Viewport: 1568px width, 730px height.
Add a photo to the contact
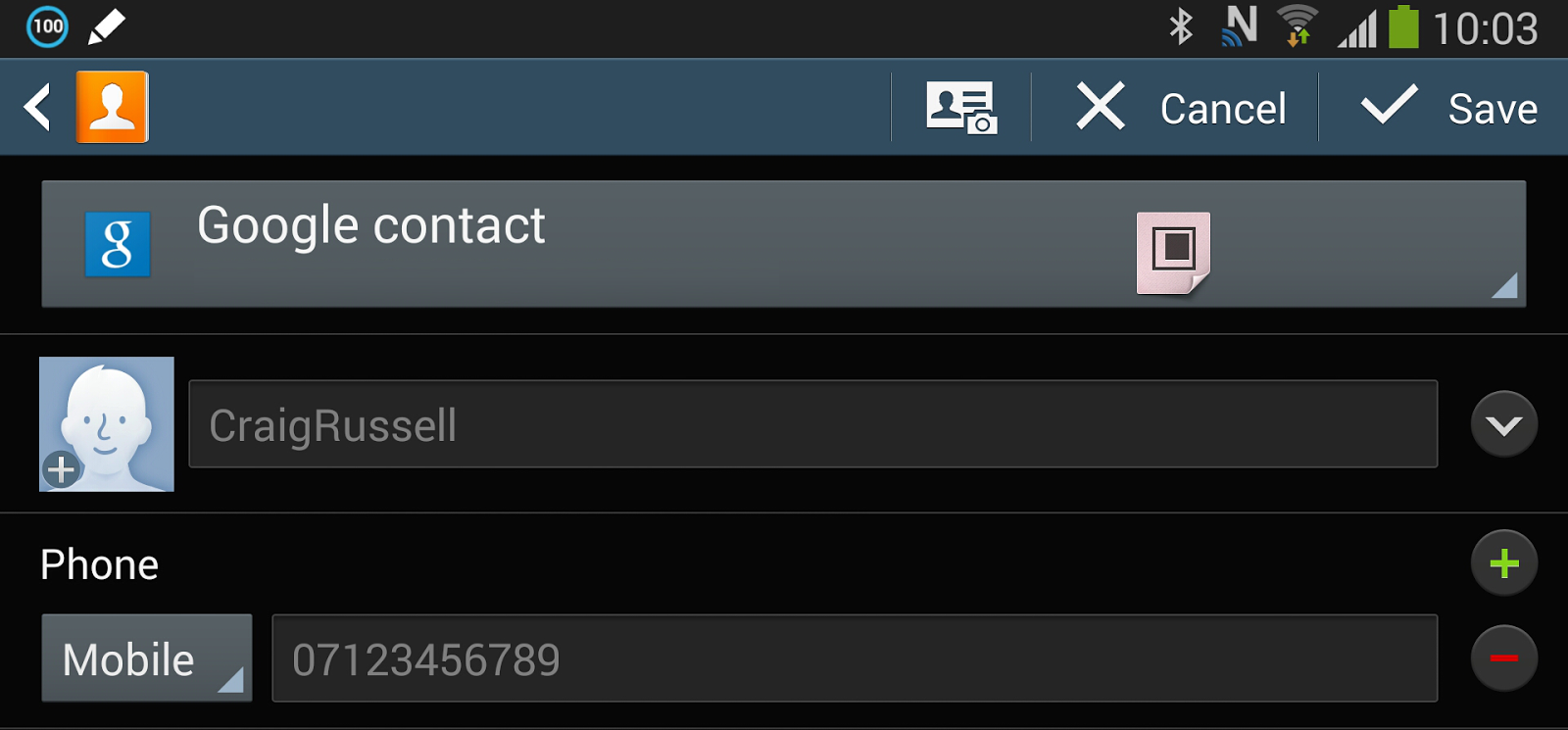click(x=107, y=424)
